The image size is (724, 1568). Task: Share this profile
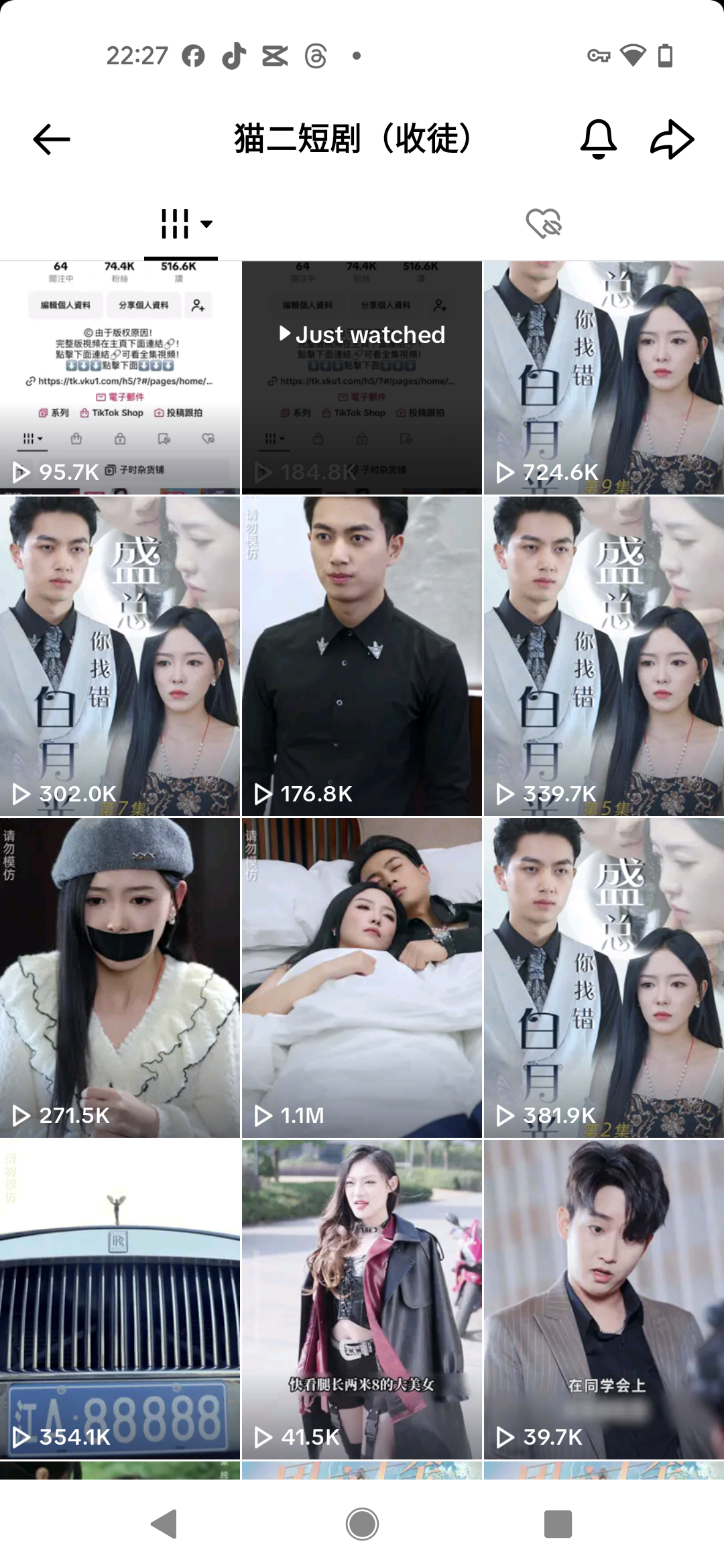[x=672, y=139]
